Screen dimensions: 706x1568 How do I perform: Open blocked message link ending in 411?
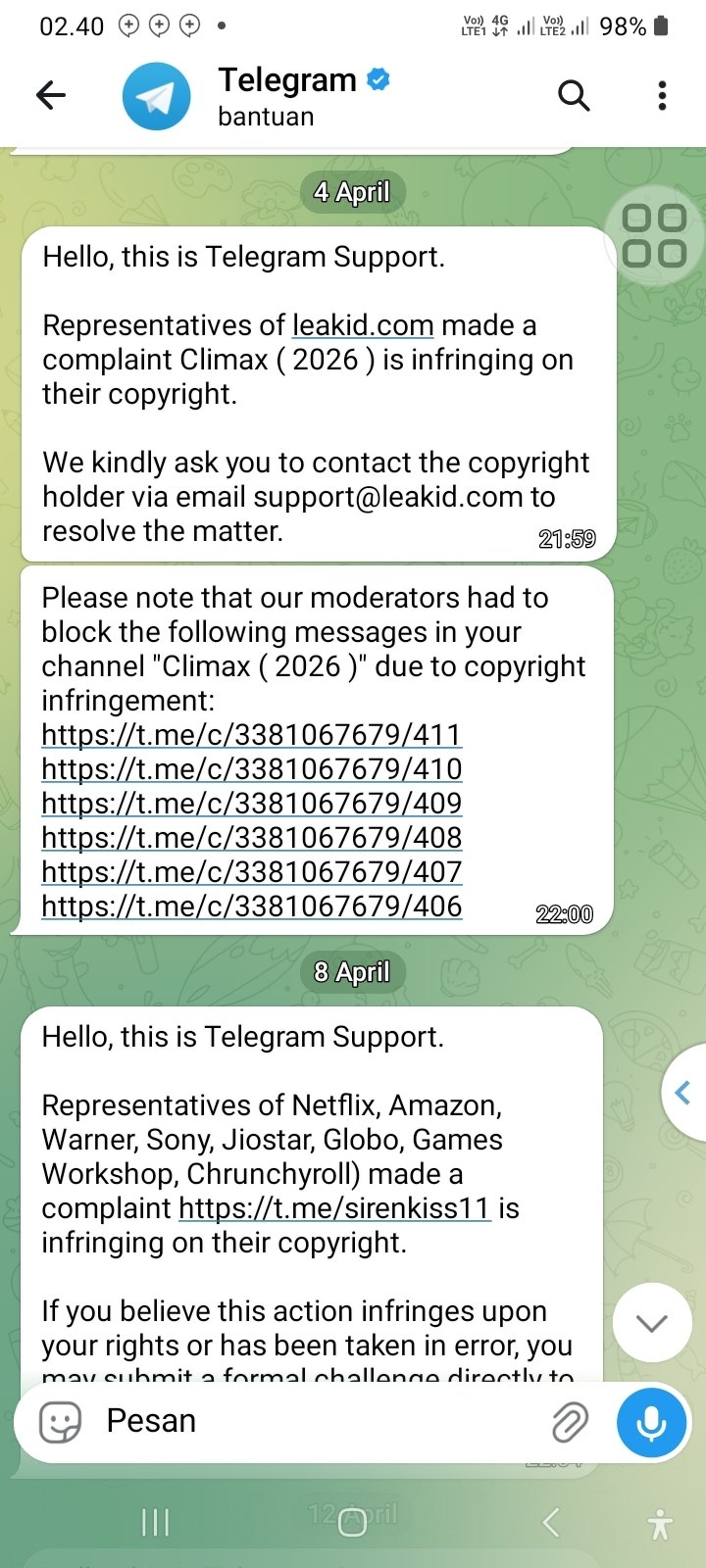click(251, 735)
